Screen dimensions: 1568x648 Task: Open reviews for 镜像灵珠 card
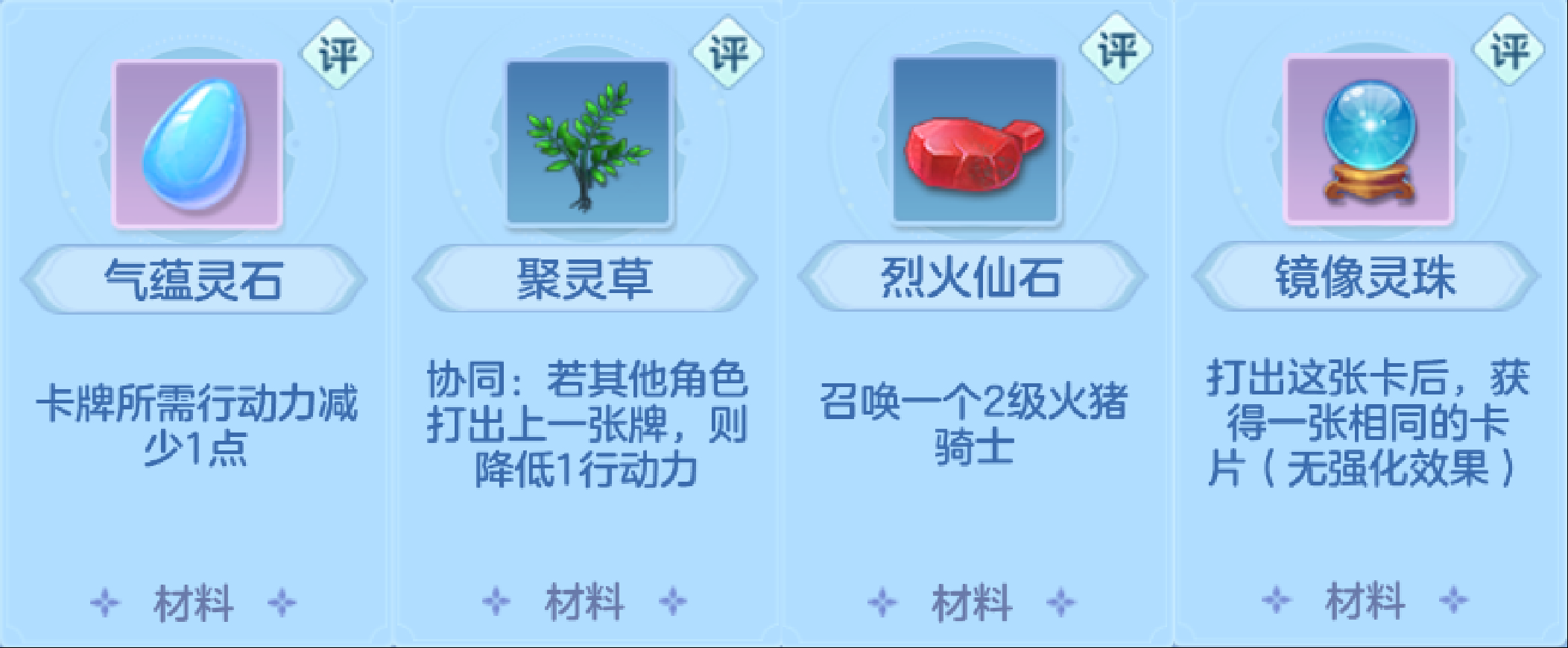coord(1508,50)
